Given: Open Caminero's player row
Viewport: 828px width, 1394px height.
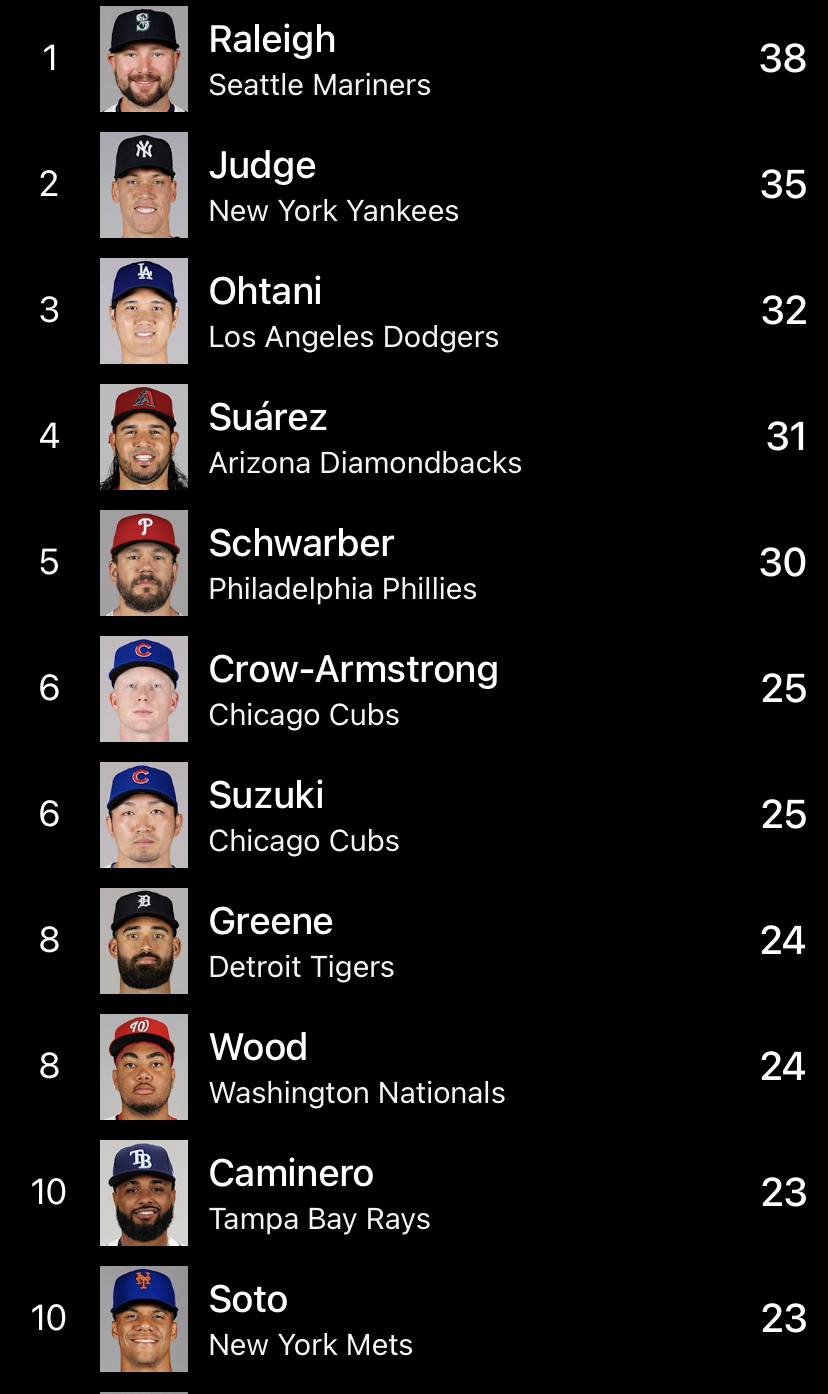Looking at the screenshot, I should [x=414, y=1193].
